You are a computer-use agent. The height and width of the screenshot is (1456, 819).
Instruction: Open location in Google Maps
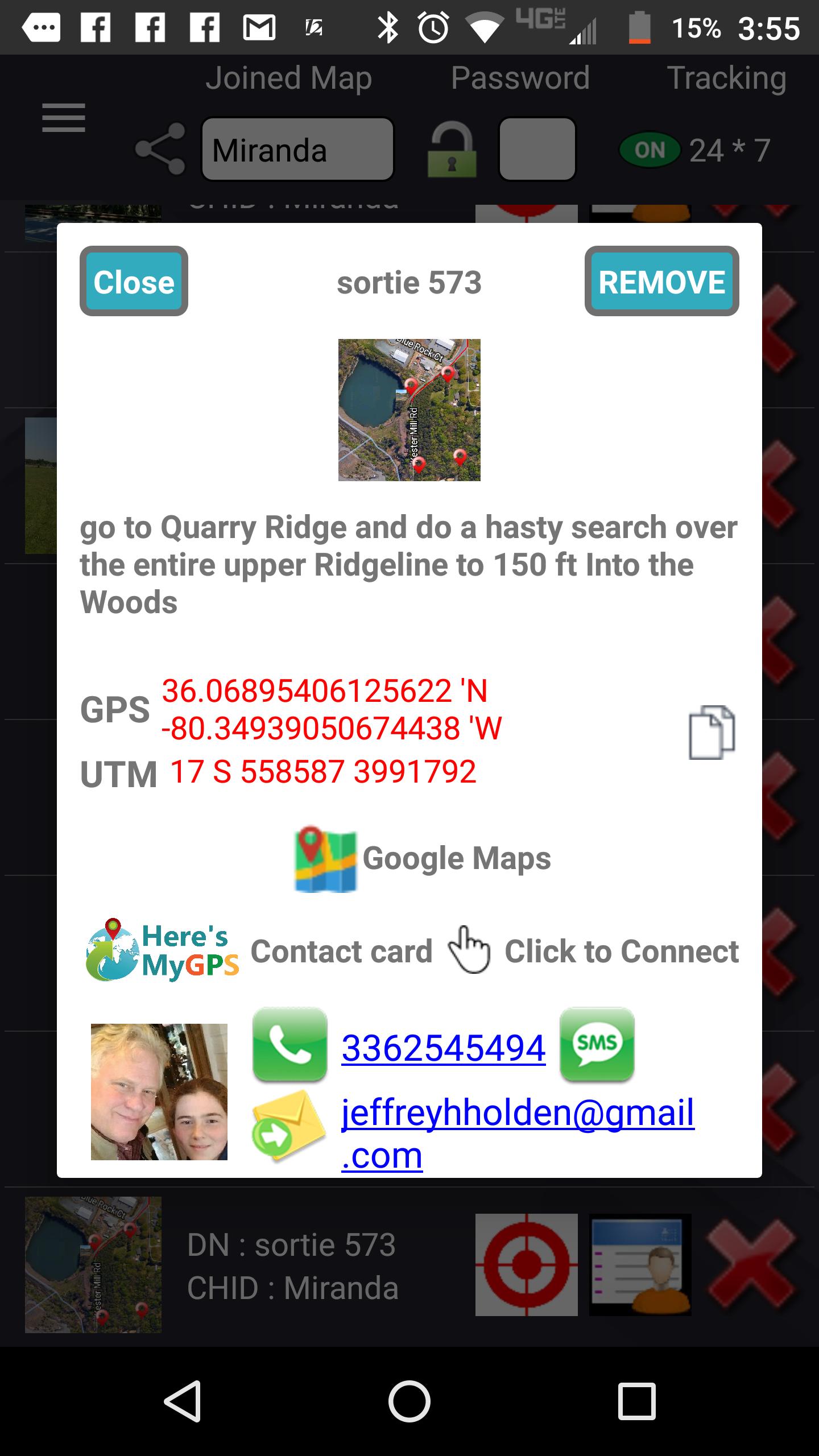(x=421, y=859)
